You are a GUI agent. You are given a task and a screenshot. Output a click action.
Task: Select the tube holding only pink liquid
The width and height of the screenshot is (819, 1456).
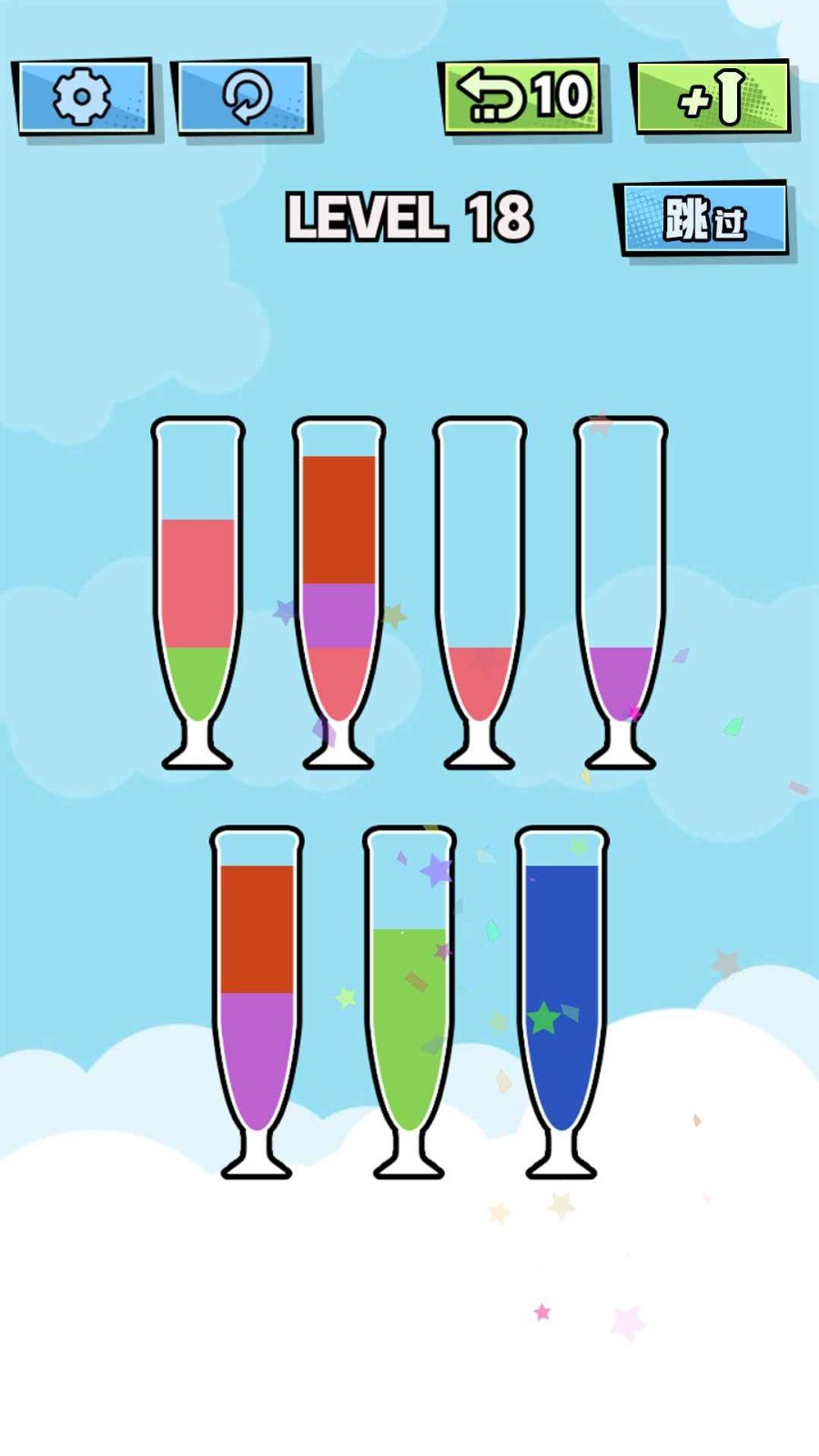pos(480,592)
